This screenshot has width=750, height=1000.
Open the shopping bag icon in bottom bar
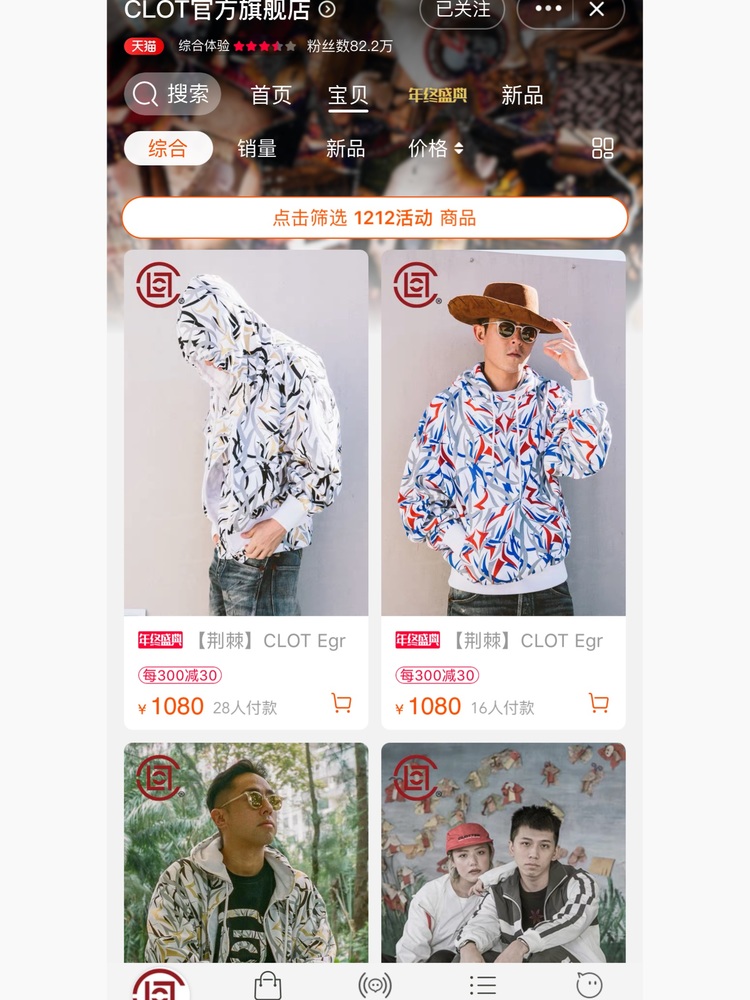268,985
